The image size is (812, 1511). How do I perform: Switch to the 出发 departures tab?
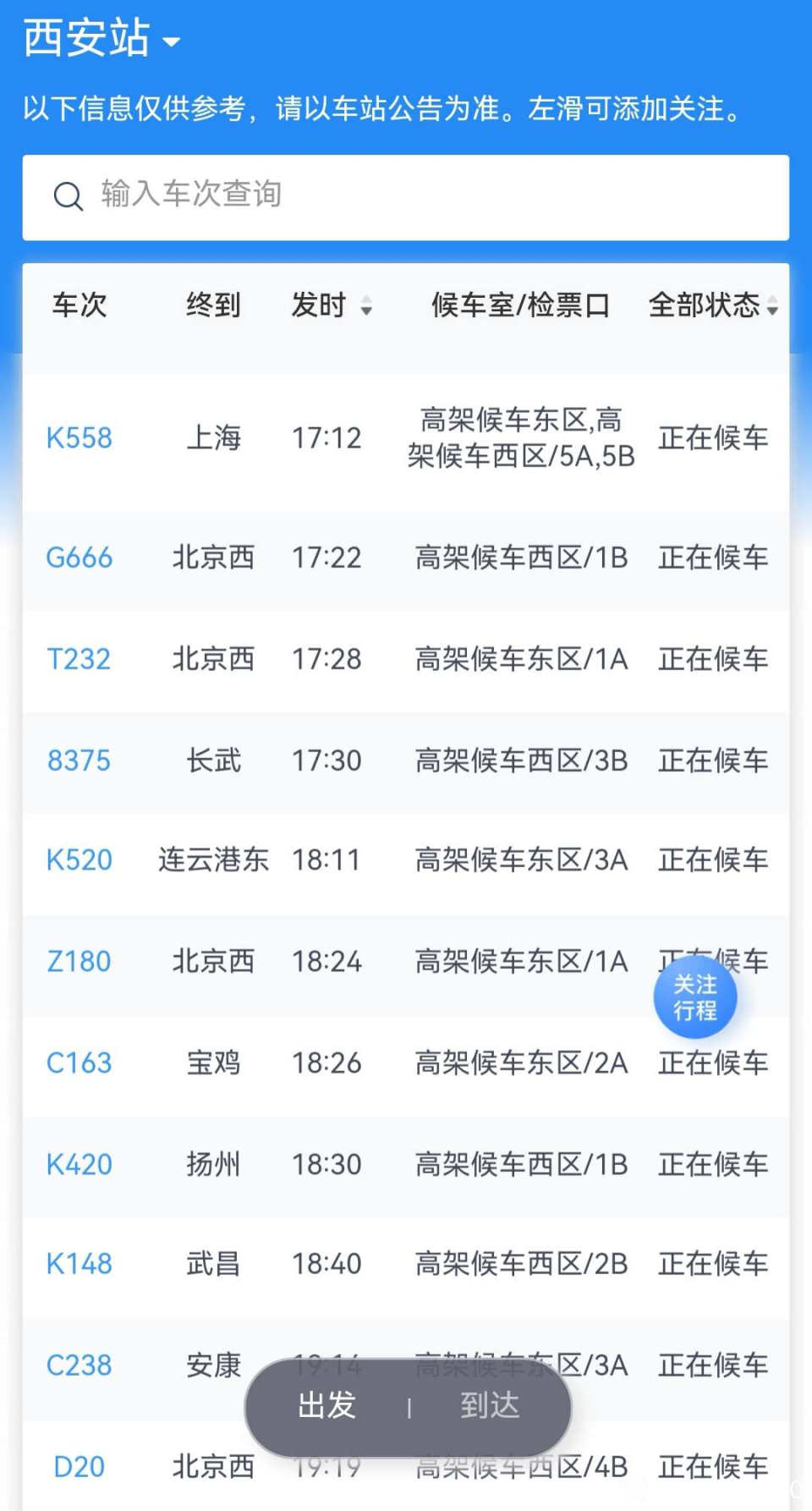(x=326, y=1406)
